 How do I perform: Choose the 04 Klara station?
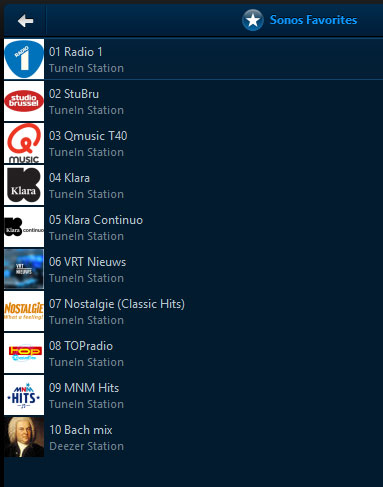[x=193, y=185]
